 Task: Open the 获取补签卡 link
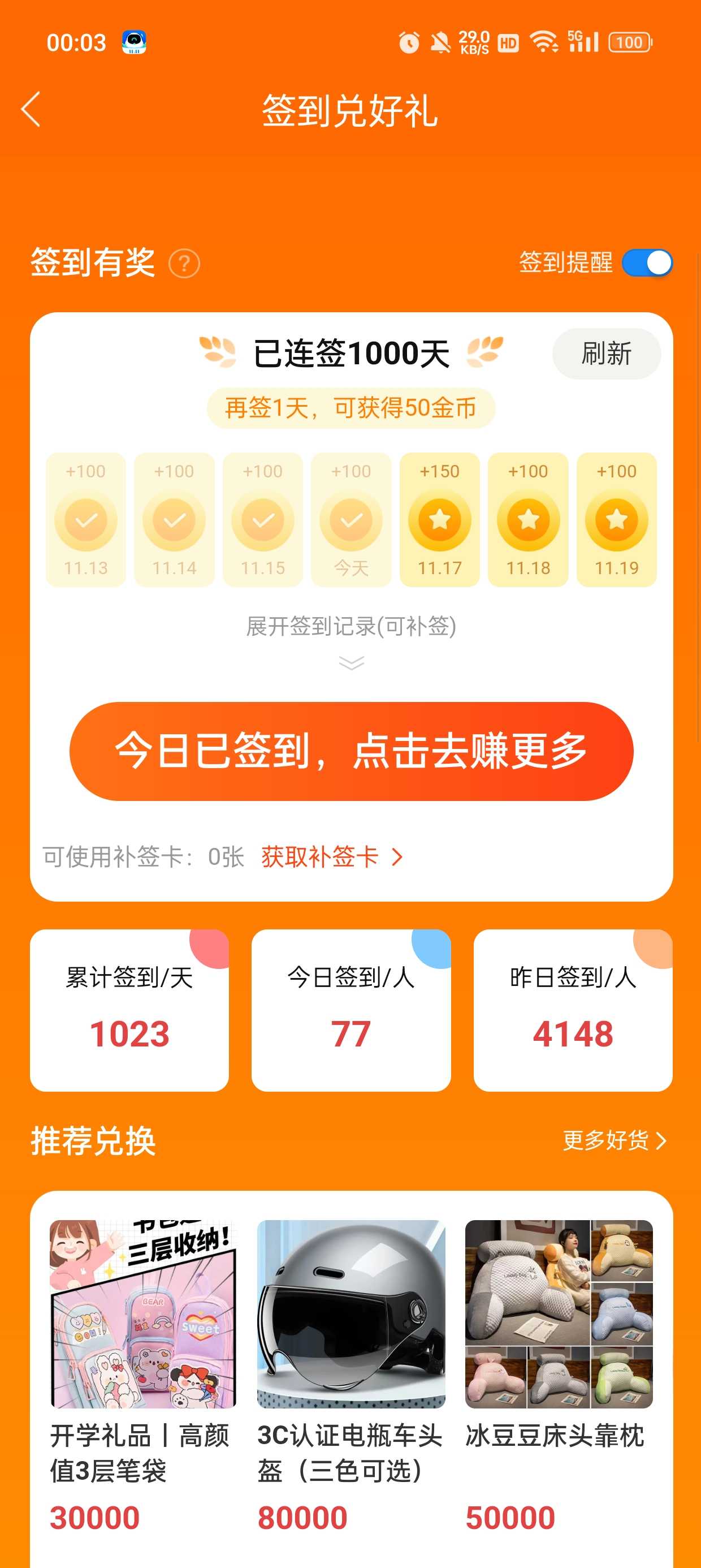(x=332, y=856)
